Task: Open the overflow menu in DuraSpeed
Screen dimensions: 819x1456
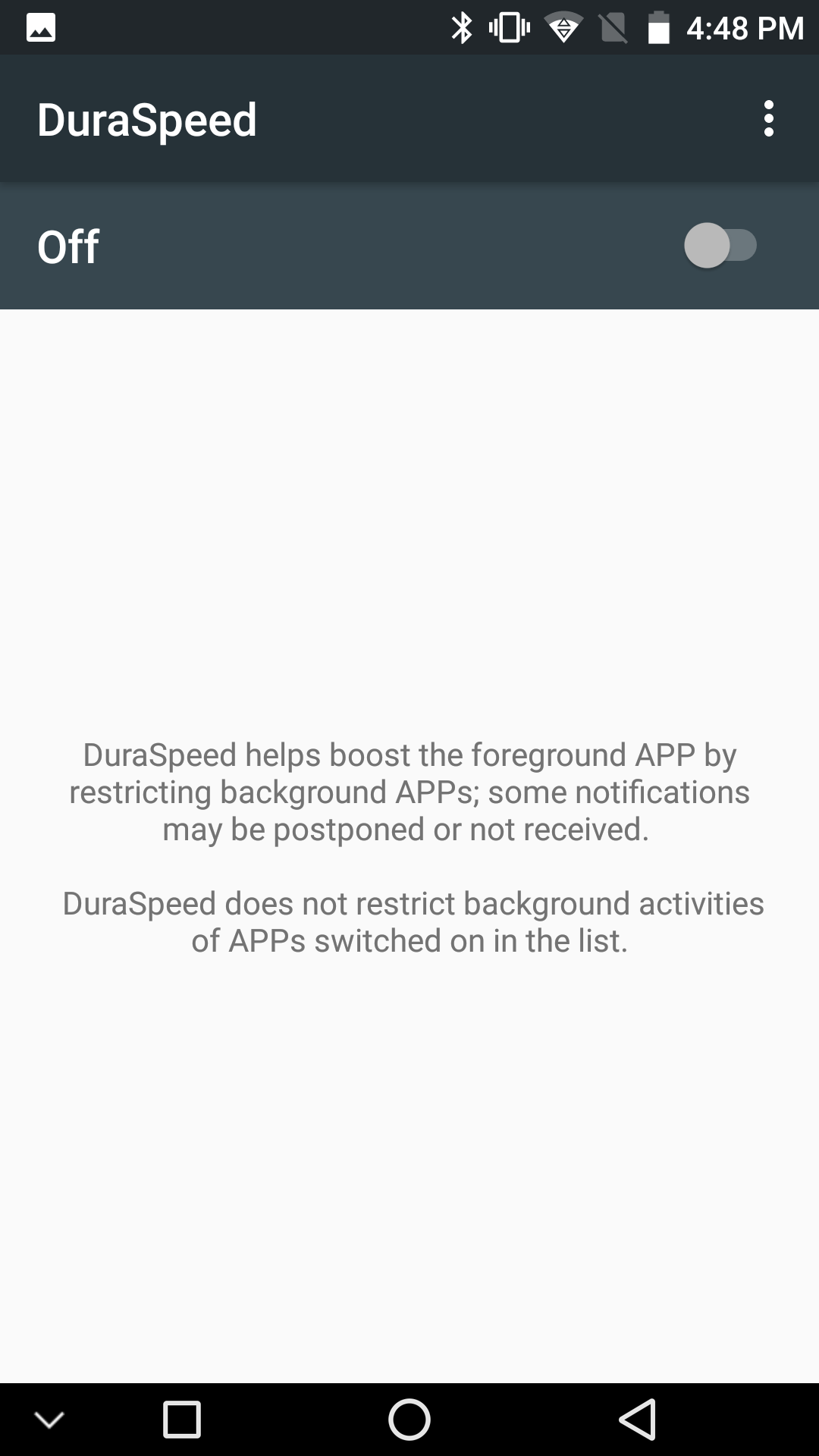Action: tap(769, 119)
